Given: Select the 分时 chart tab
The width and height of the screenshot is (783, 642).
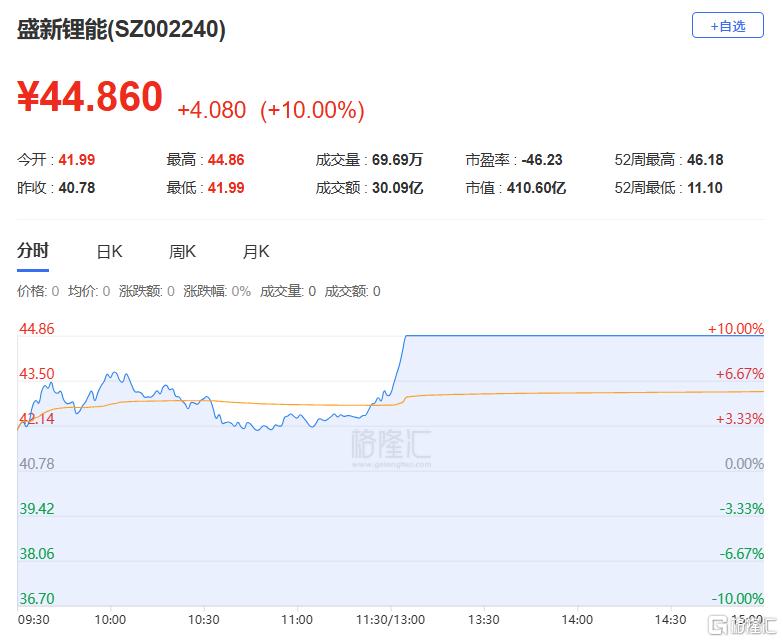Looking at the screenshot, I should pos(33,251).
